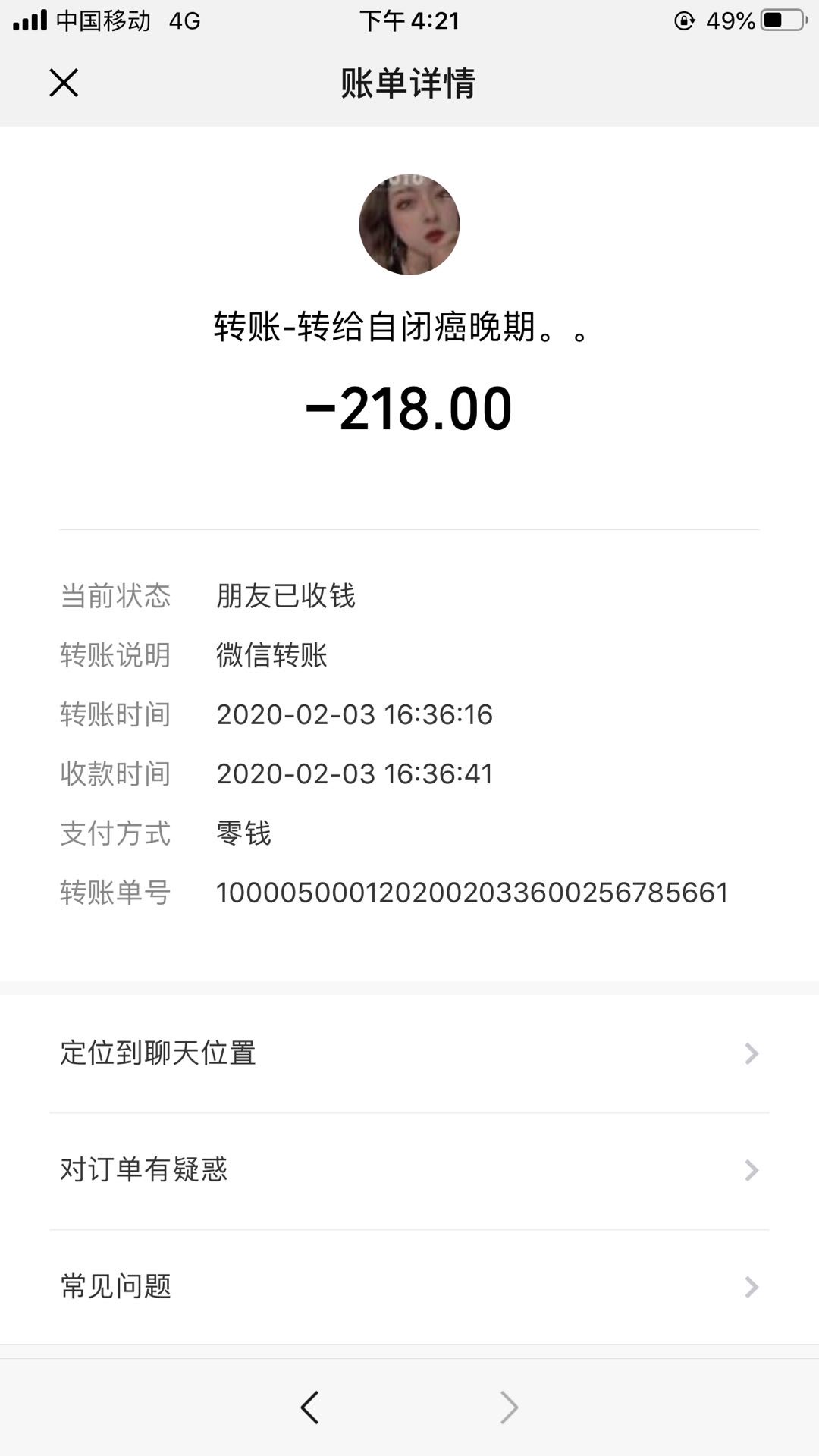Go back using the bottom left arrow
The width and height of the screenshot is (819, 1456).
coord(310,1407)
